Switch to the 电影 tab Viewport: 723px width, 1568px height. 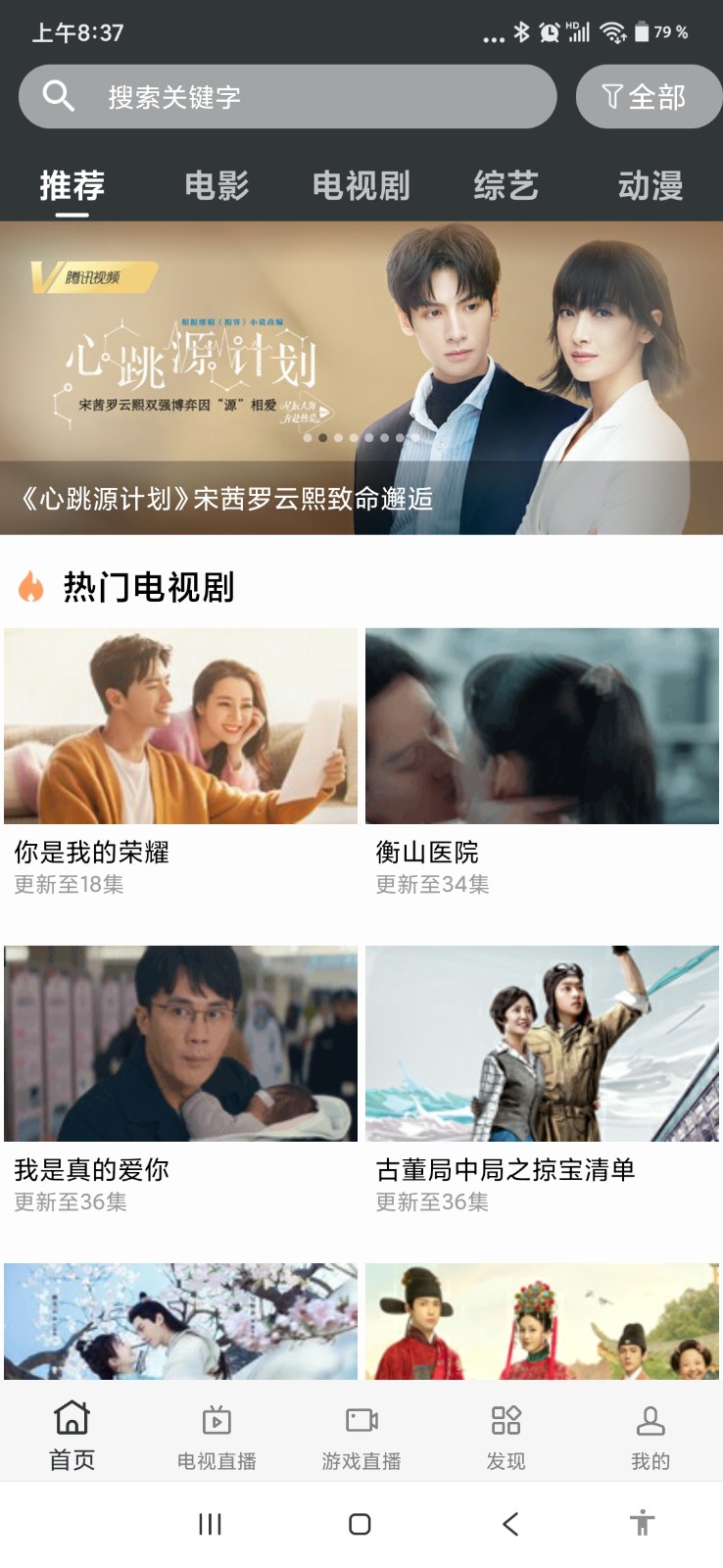tap(217, 185)
